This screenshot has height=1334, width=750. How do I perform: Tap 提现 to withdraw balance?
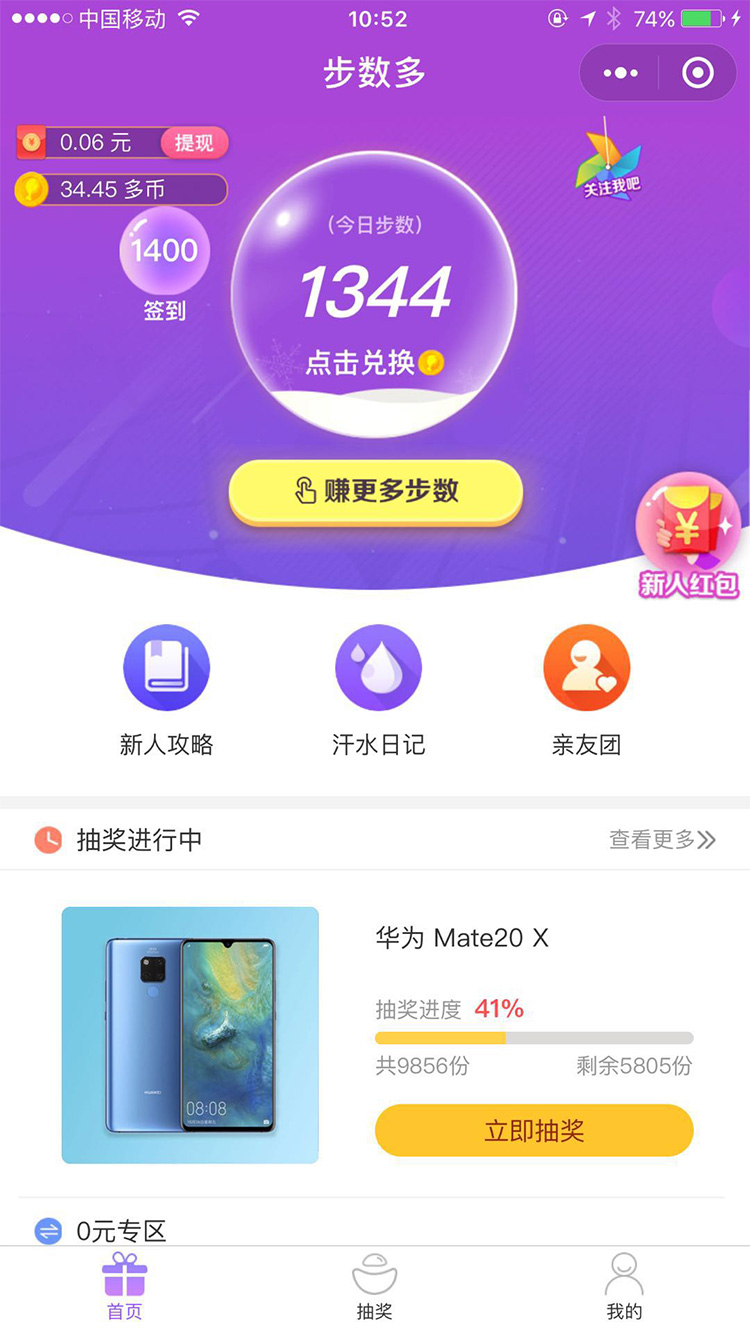click(194, 143)
